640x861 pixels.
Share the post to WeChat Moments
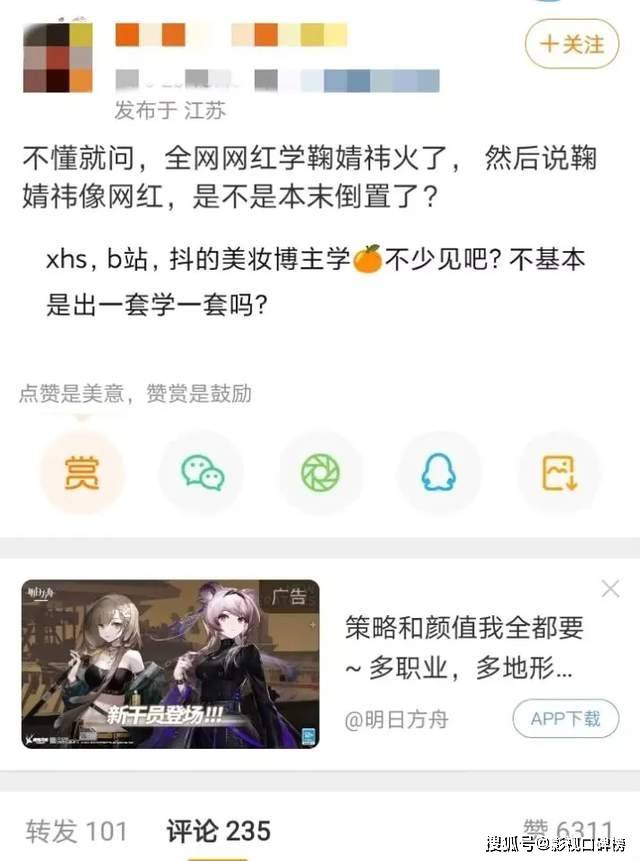click(320, 472)
